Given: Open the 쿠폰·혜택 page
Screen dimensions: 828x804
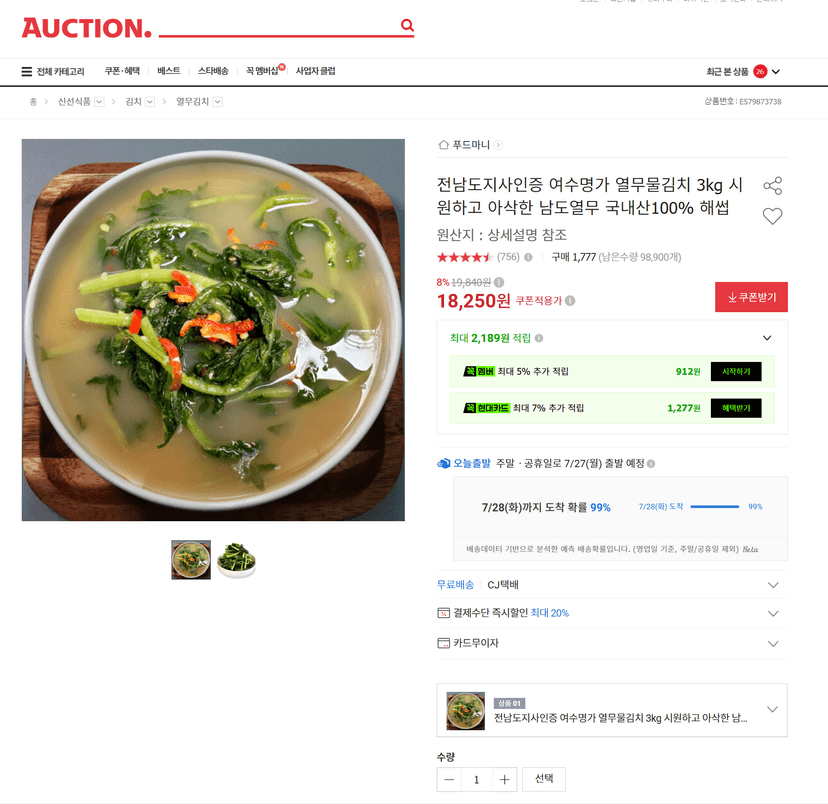Looking at the screenshot, I should [x=122, y=71].
